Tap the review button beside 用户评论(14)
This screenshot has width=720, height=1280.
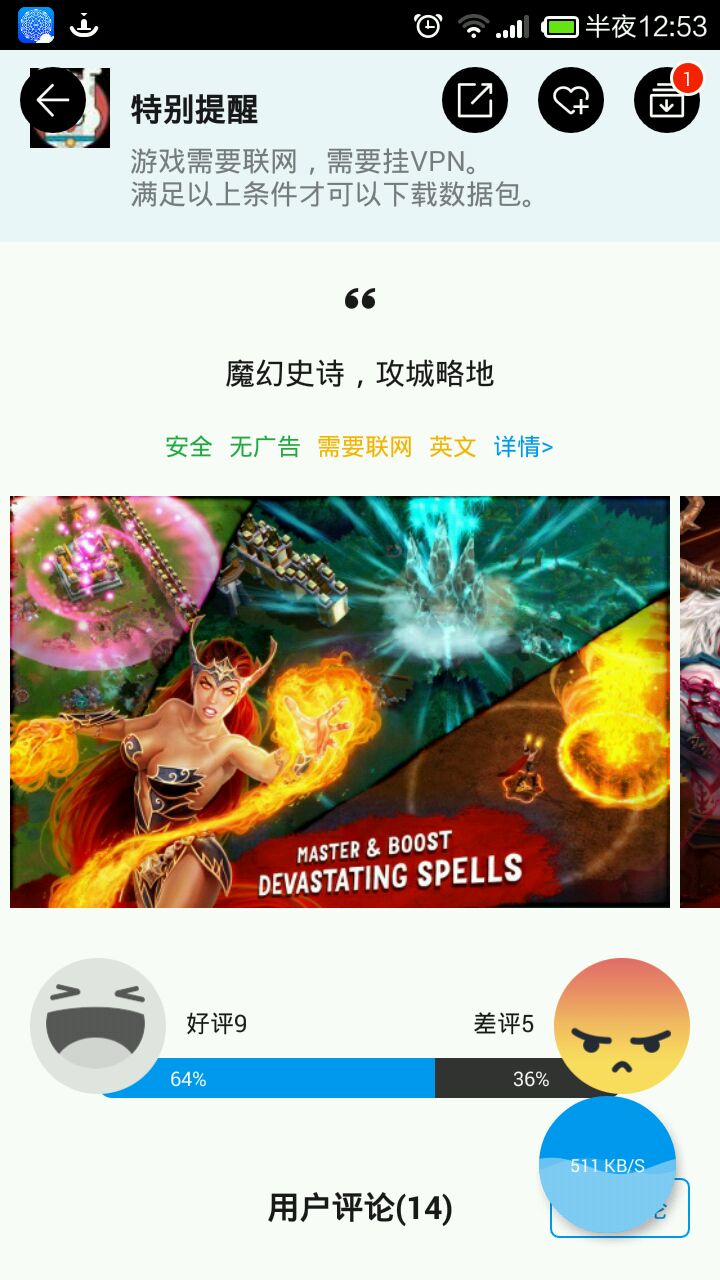(x=620, y=1208)
